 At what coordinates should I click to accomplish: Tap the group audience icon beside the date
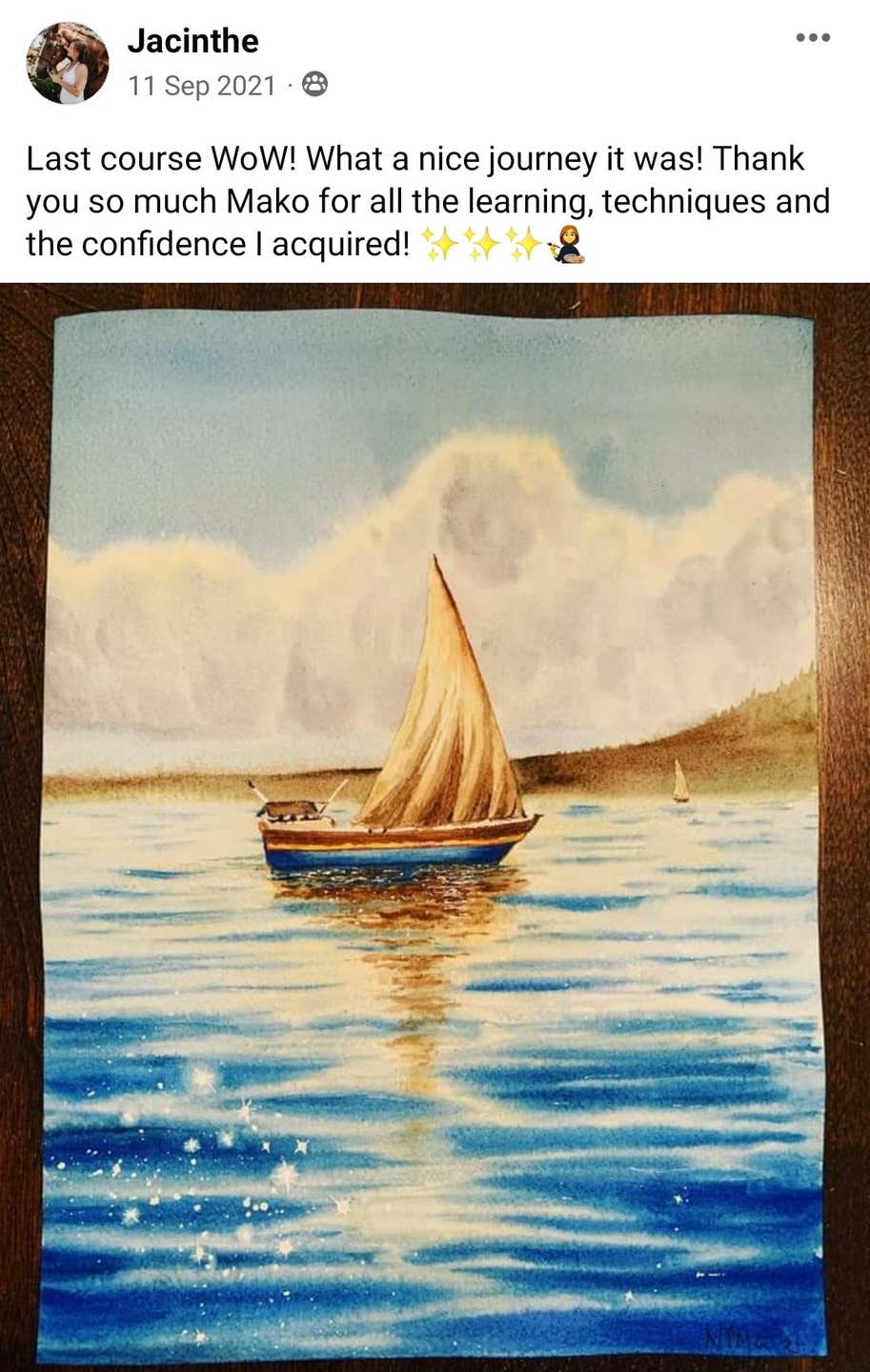[314, 86]
